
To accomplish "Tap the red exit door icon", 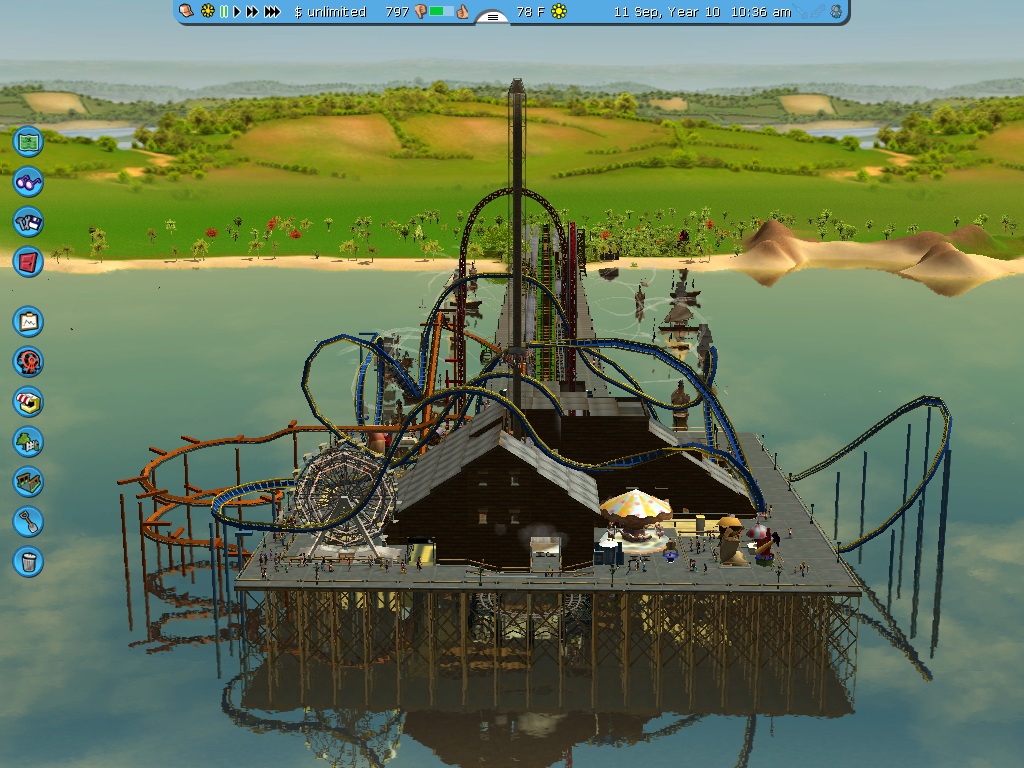I will pos(29,261).
